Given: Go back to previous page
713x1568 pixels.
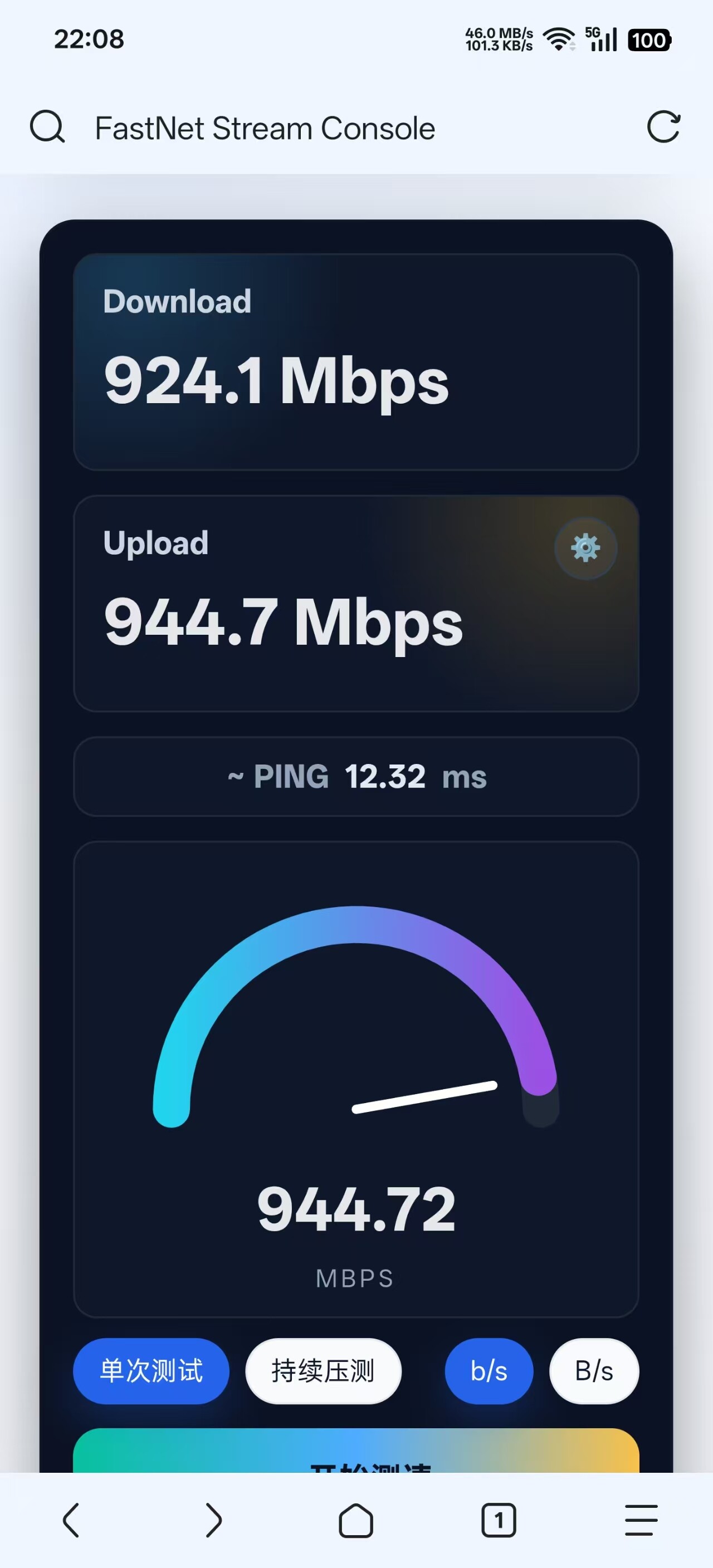Looking at the screenshot, I should tap(71, 1520).
